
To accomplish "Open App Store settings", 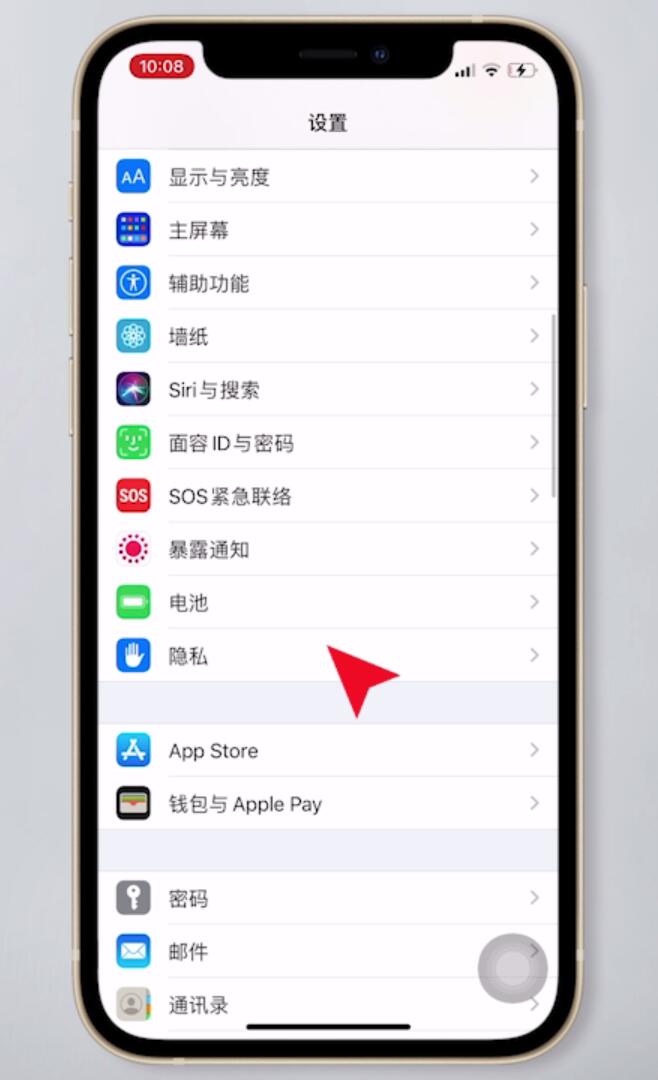I will coord(213,751).
